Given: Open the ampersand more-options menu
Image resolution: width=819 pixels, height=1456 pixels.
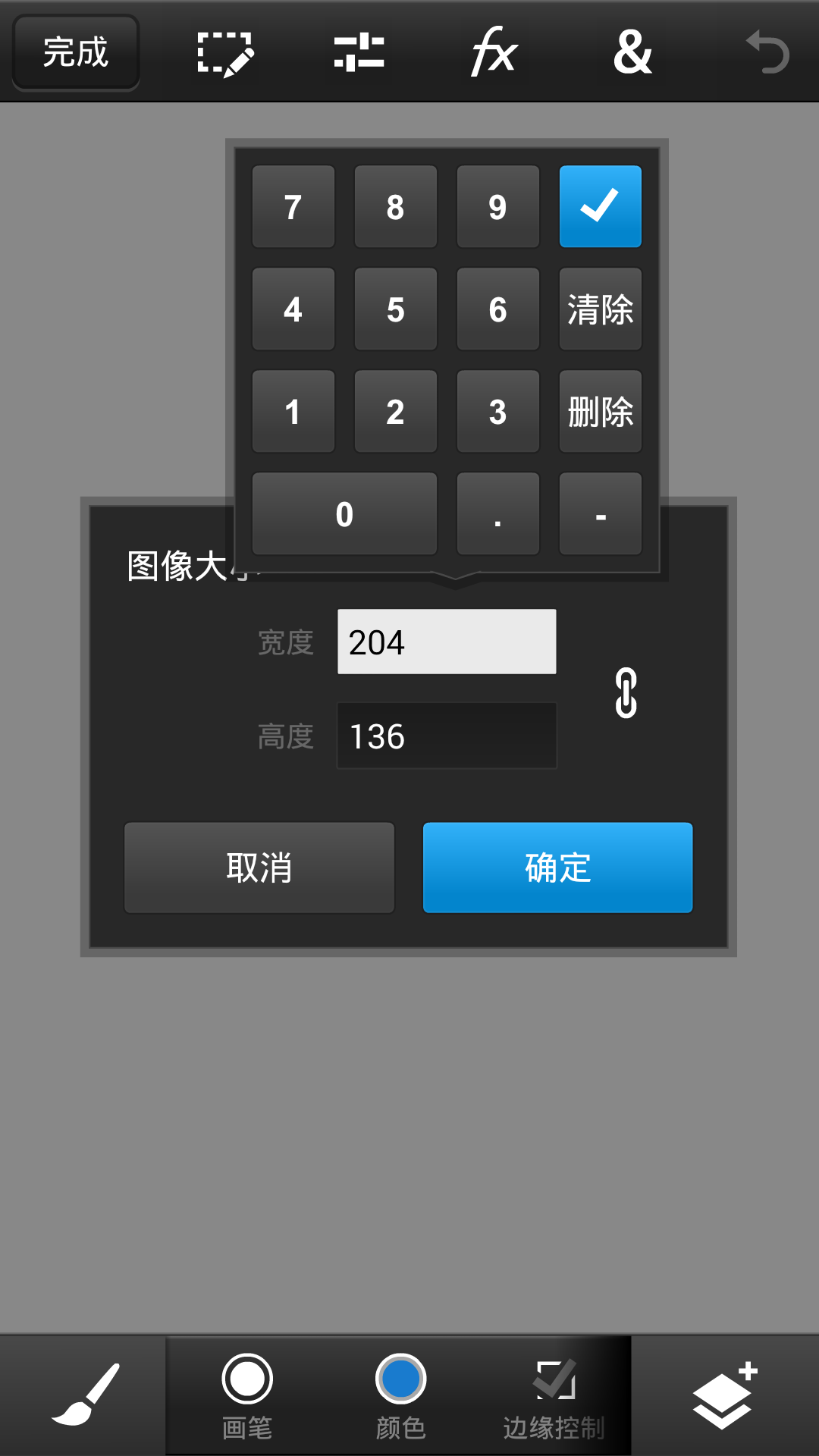Looking at the screenshot, I should coord(632,52).
